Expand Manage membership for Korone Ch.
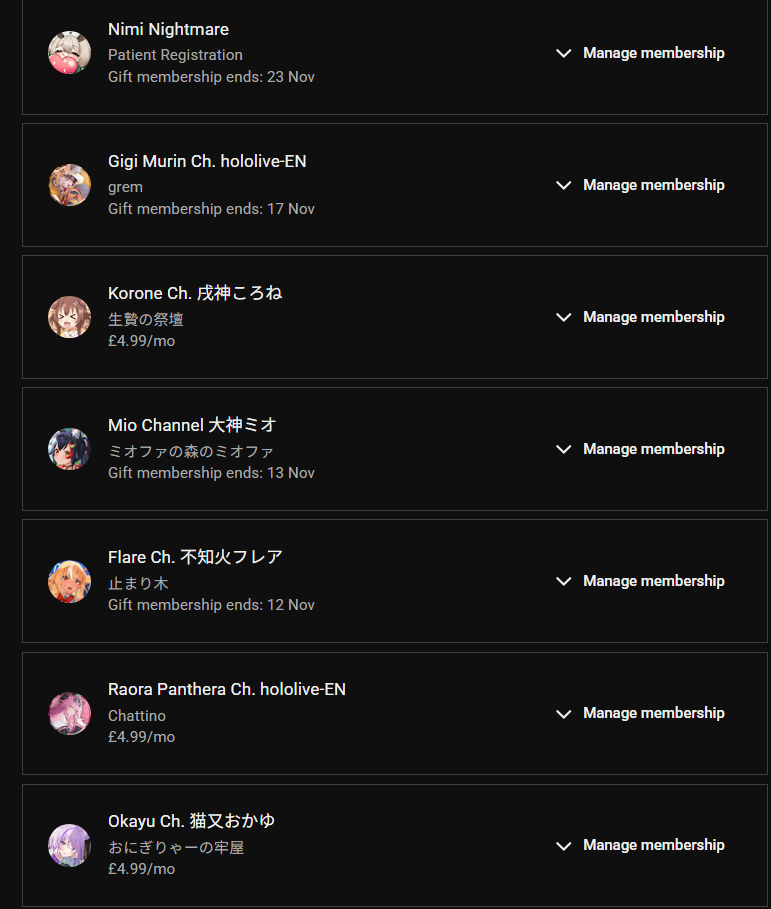 click(x=640, y=317)
